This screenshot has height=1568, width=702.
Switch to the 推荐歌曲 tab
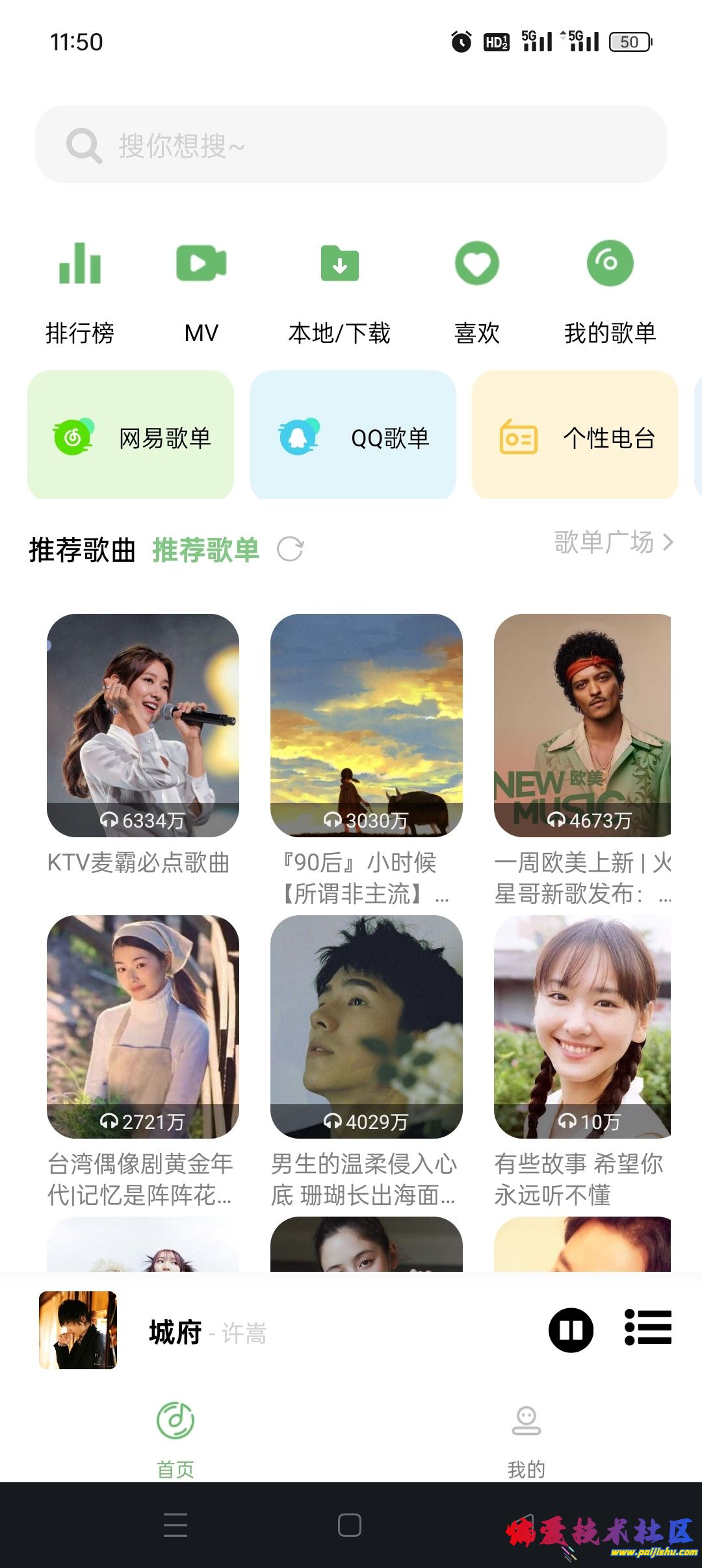pos(82,550)
